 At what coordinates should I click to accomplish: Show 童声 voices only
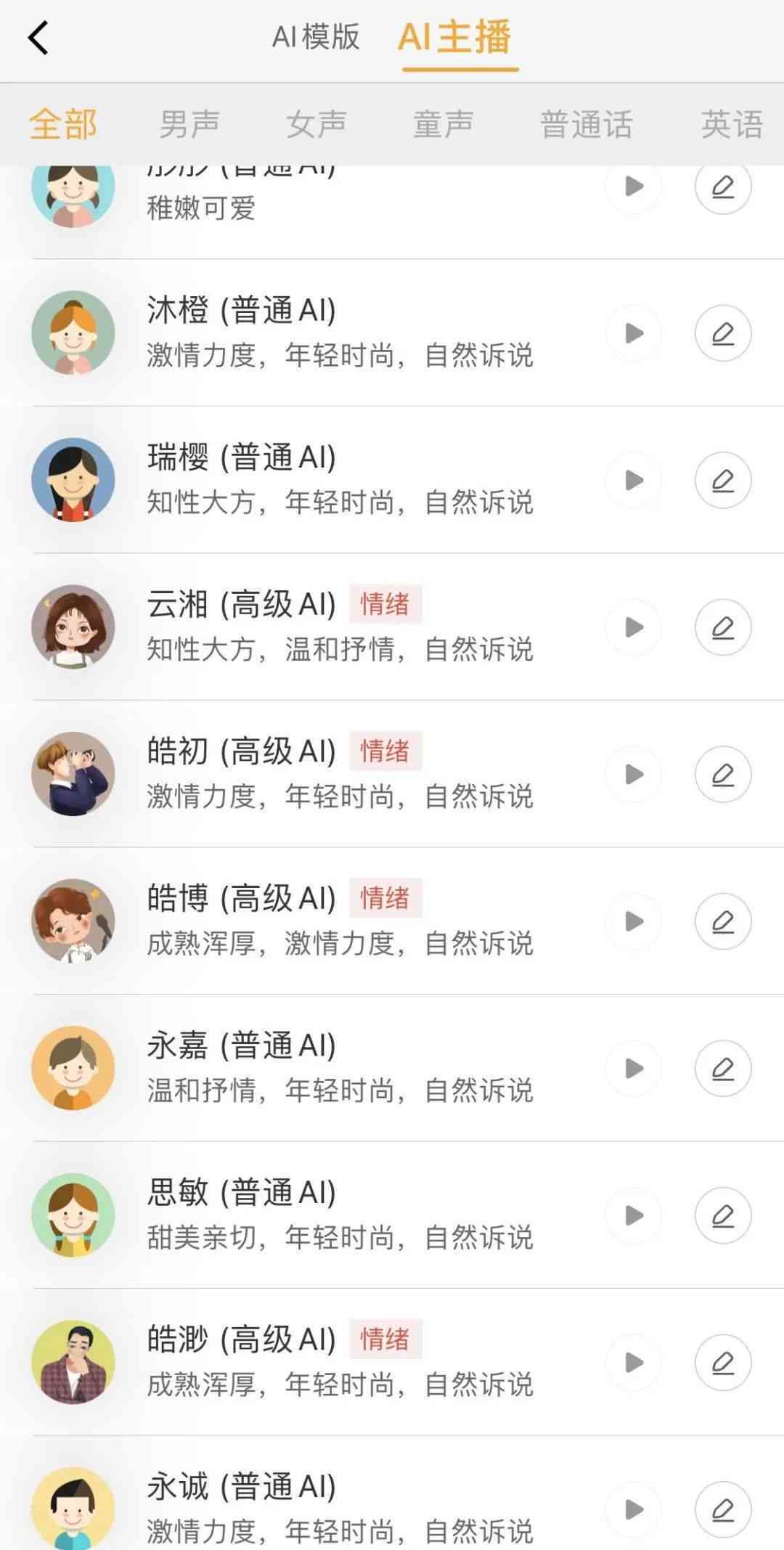coord(443,124)
